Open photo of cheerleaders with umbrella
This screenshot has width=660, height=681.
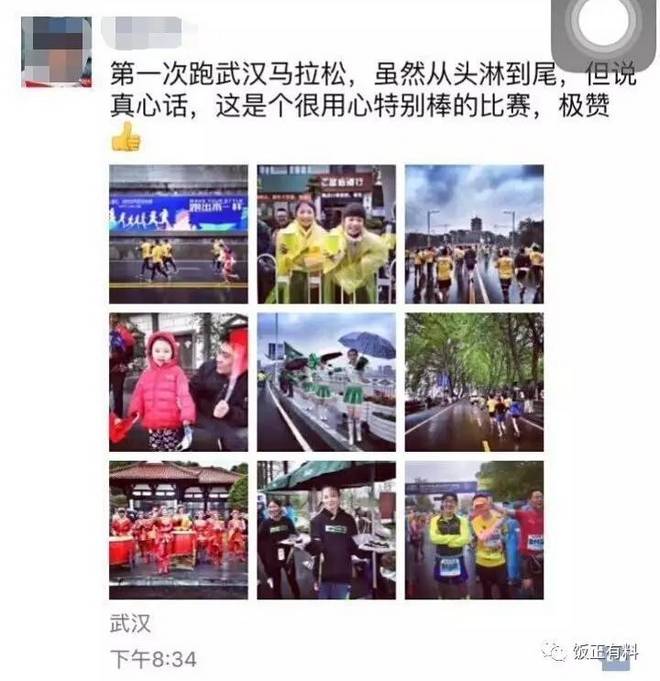pyautogui.click(x=326, y=382)
